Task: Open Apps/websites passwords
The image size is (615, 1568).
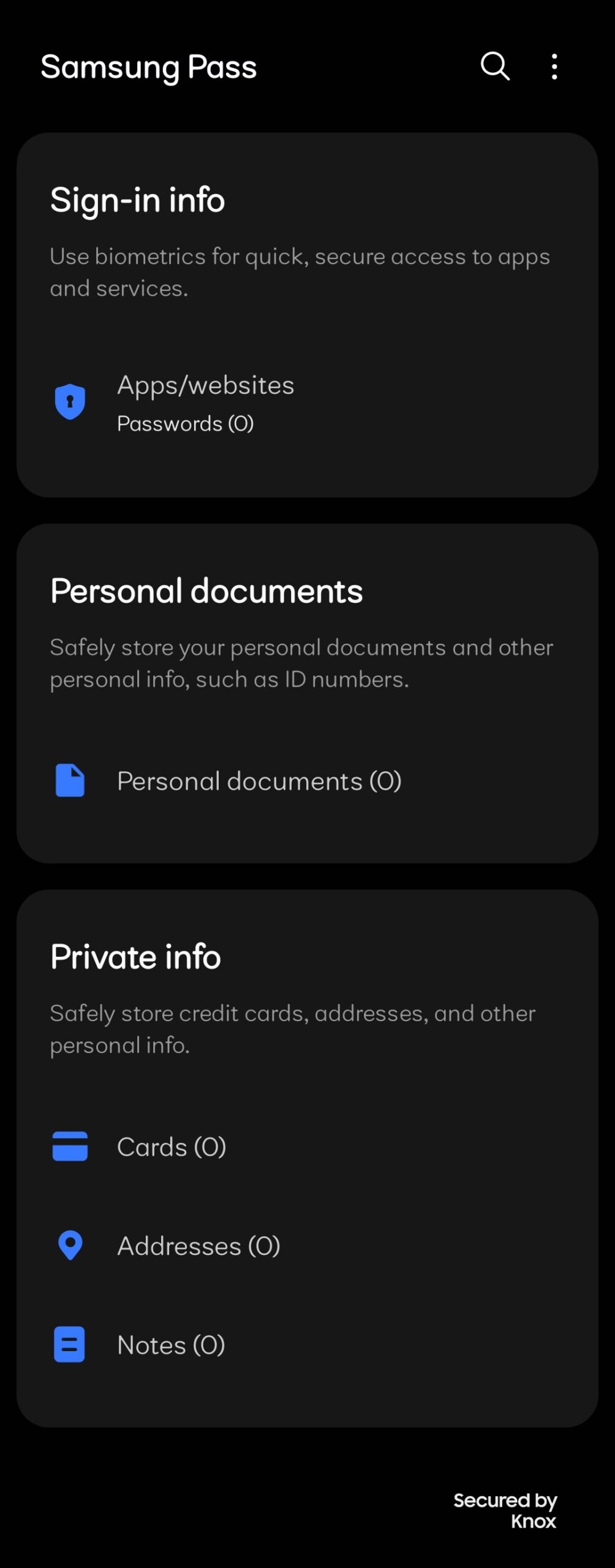Action: point(205,402)
